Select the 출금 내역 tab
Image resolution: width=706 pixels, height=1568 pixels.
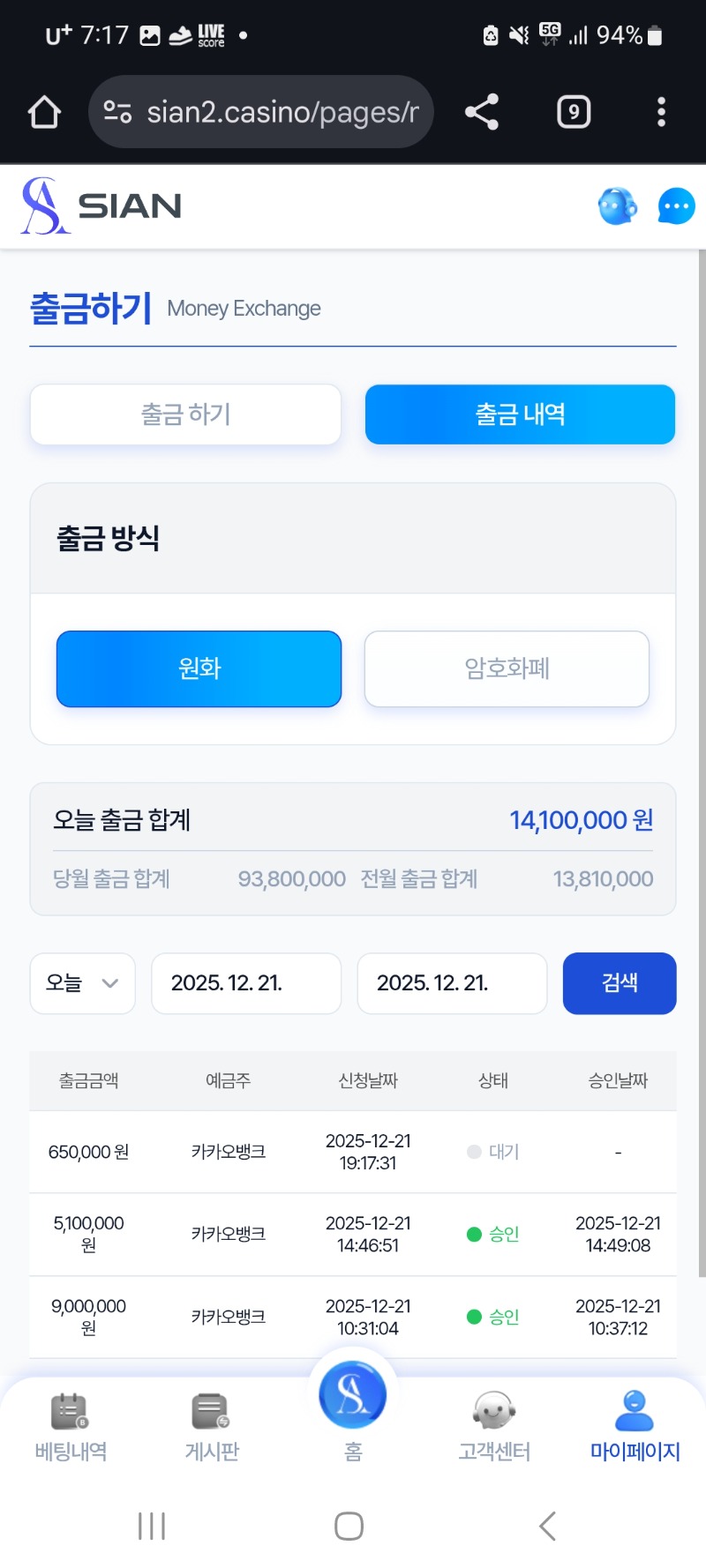click(x=520, y=414)
